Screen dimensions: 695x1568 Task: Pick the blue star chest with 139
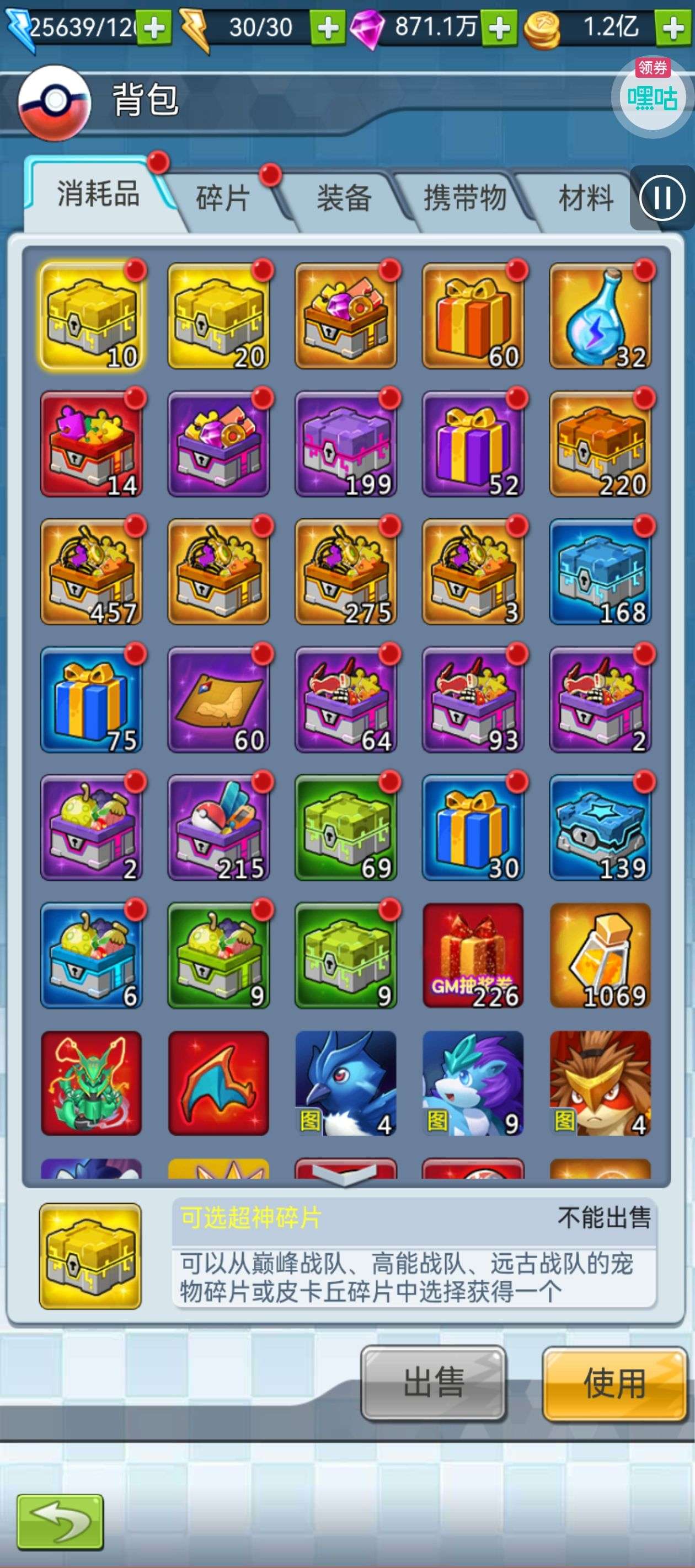pyautogui.click(x=600, y=828)
